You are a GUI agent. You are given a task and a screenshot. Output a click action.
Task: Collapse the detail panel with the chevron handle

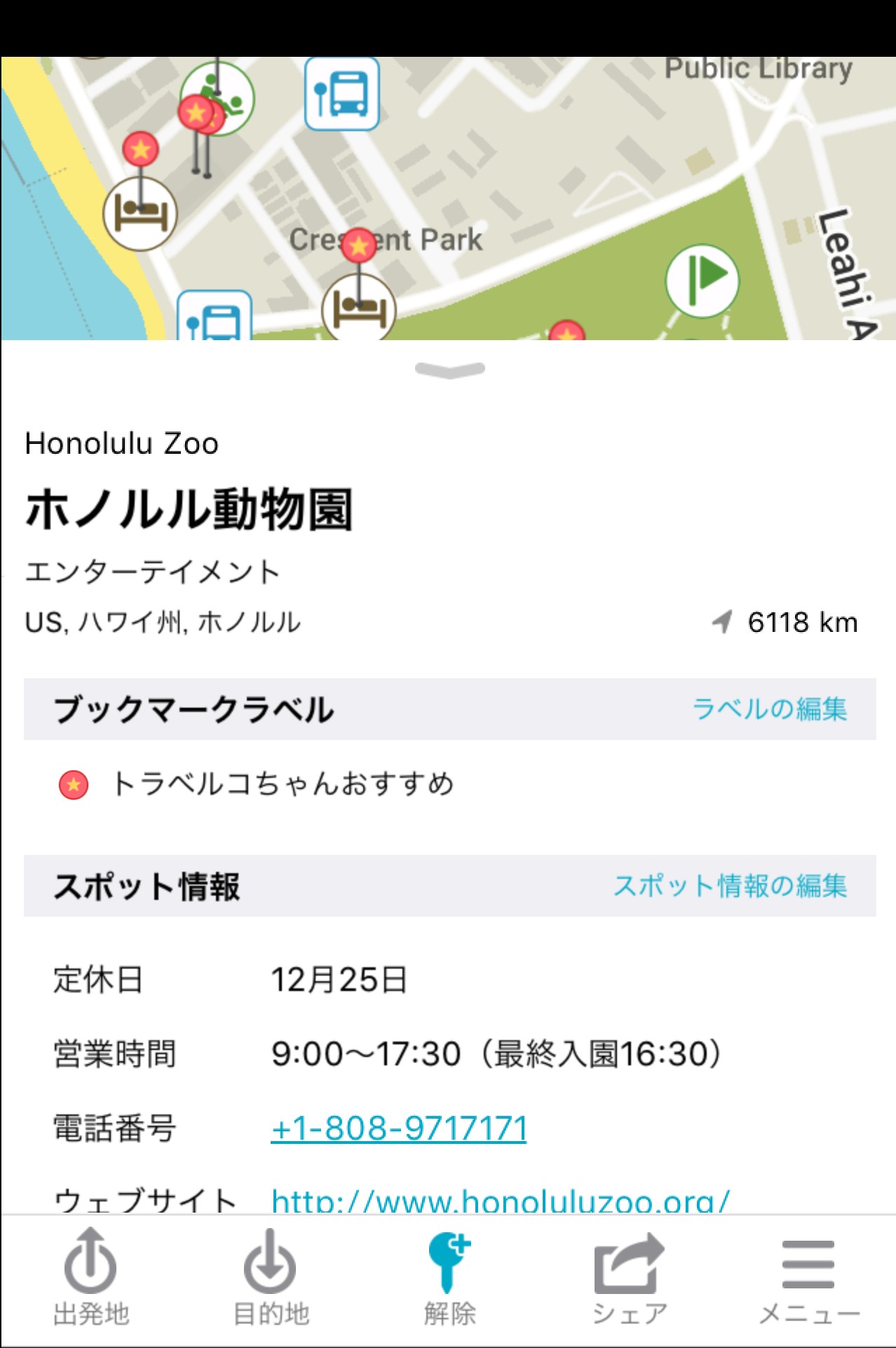(449, 370)
